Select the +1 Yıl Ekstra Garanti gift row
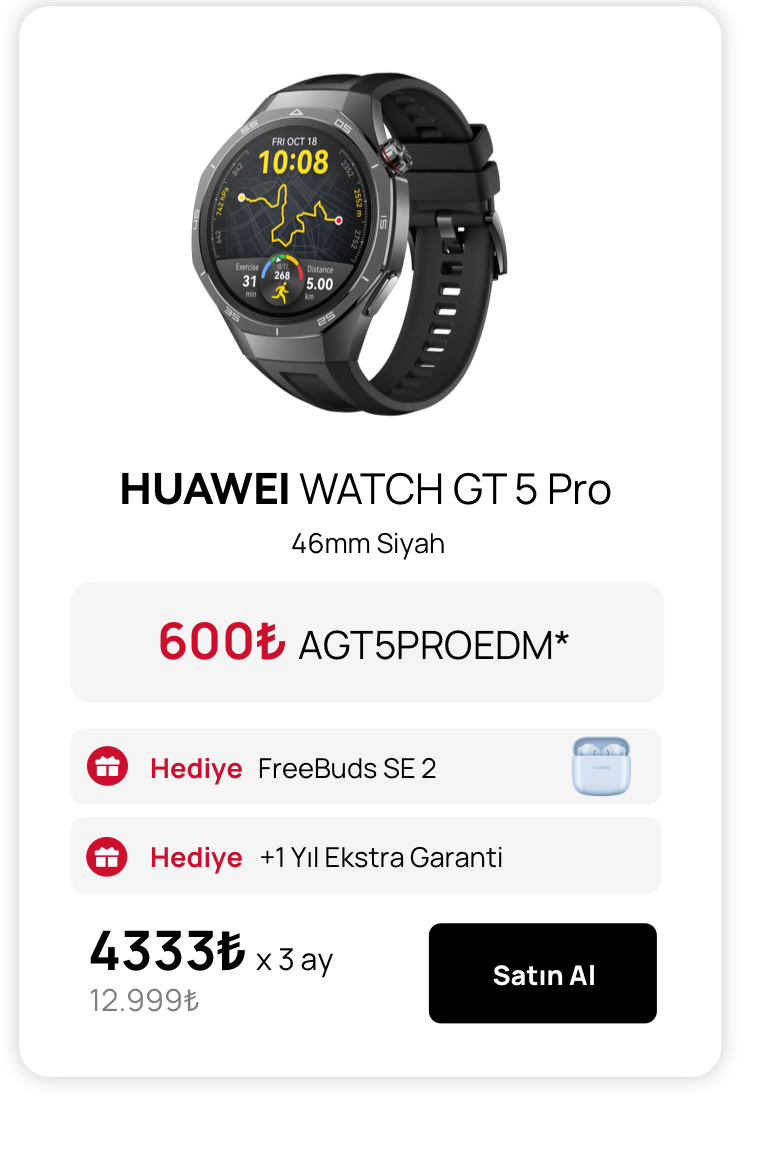Image resolution: width=765 pixels, height=1152 pixels. point(366,856)
